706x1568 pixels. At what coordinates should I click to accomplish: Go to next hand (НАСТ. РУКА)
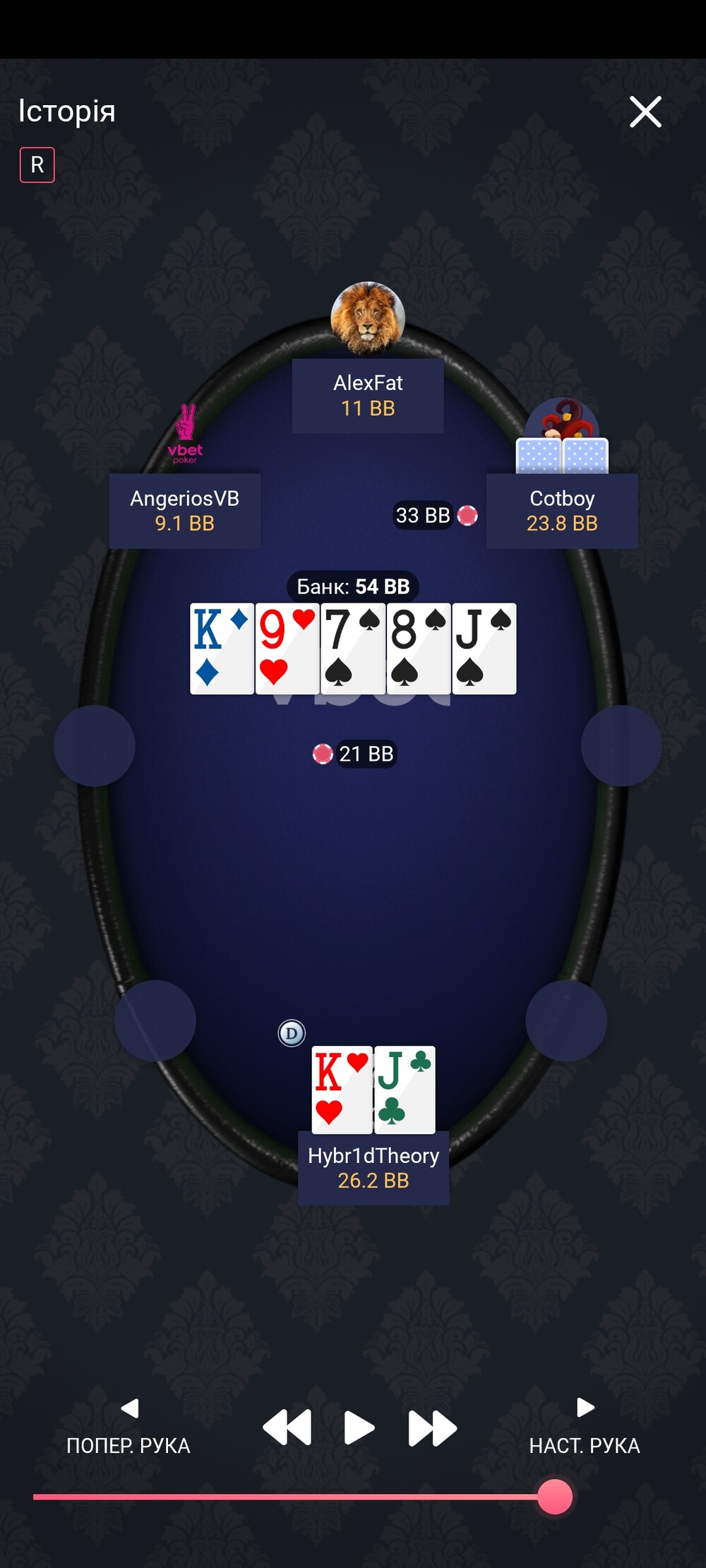[585, 1427]
